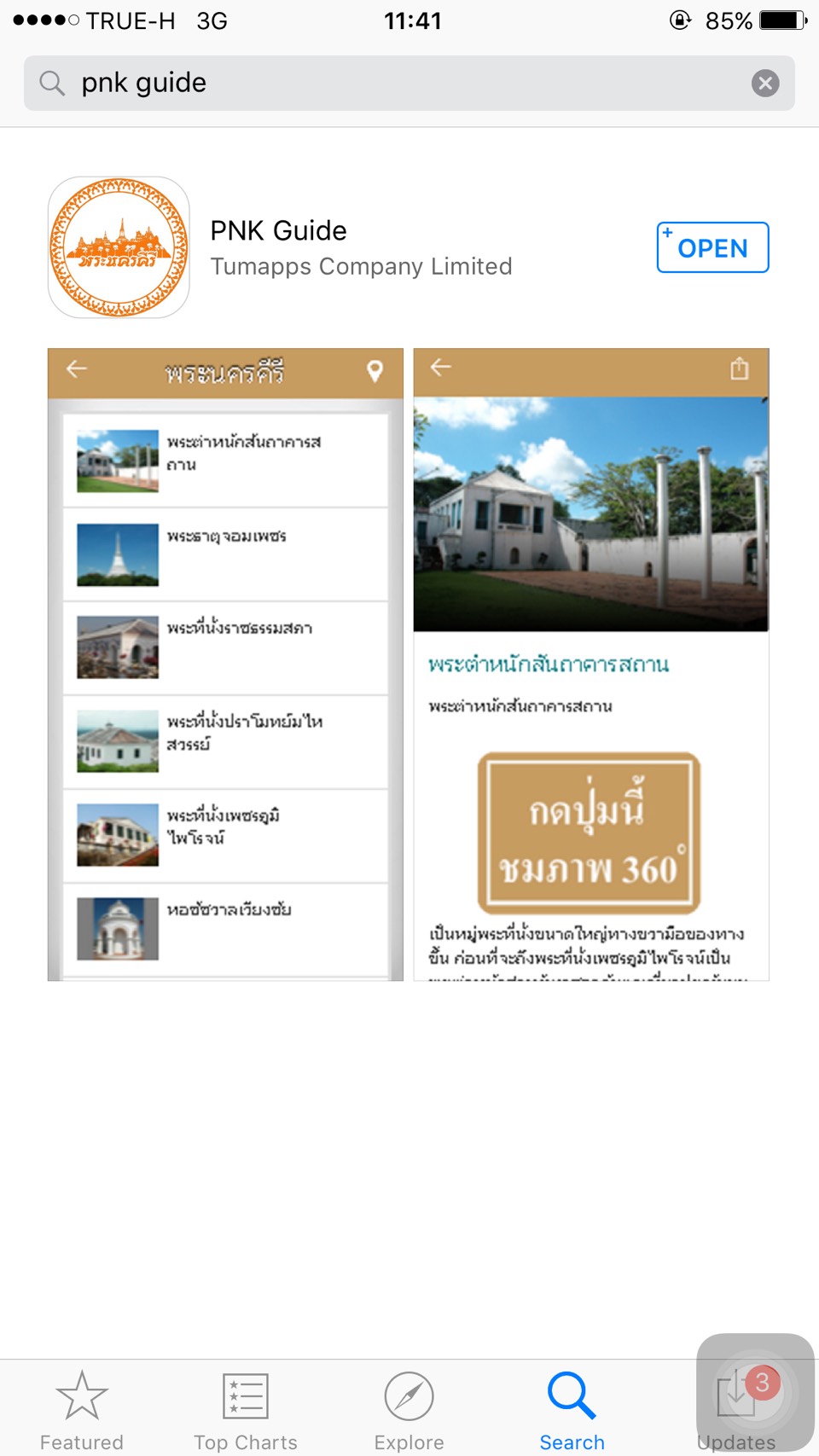View the first PNK Guide list screenshot
This screenshot has width=819, height=1456.
coord(225,664)
